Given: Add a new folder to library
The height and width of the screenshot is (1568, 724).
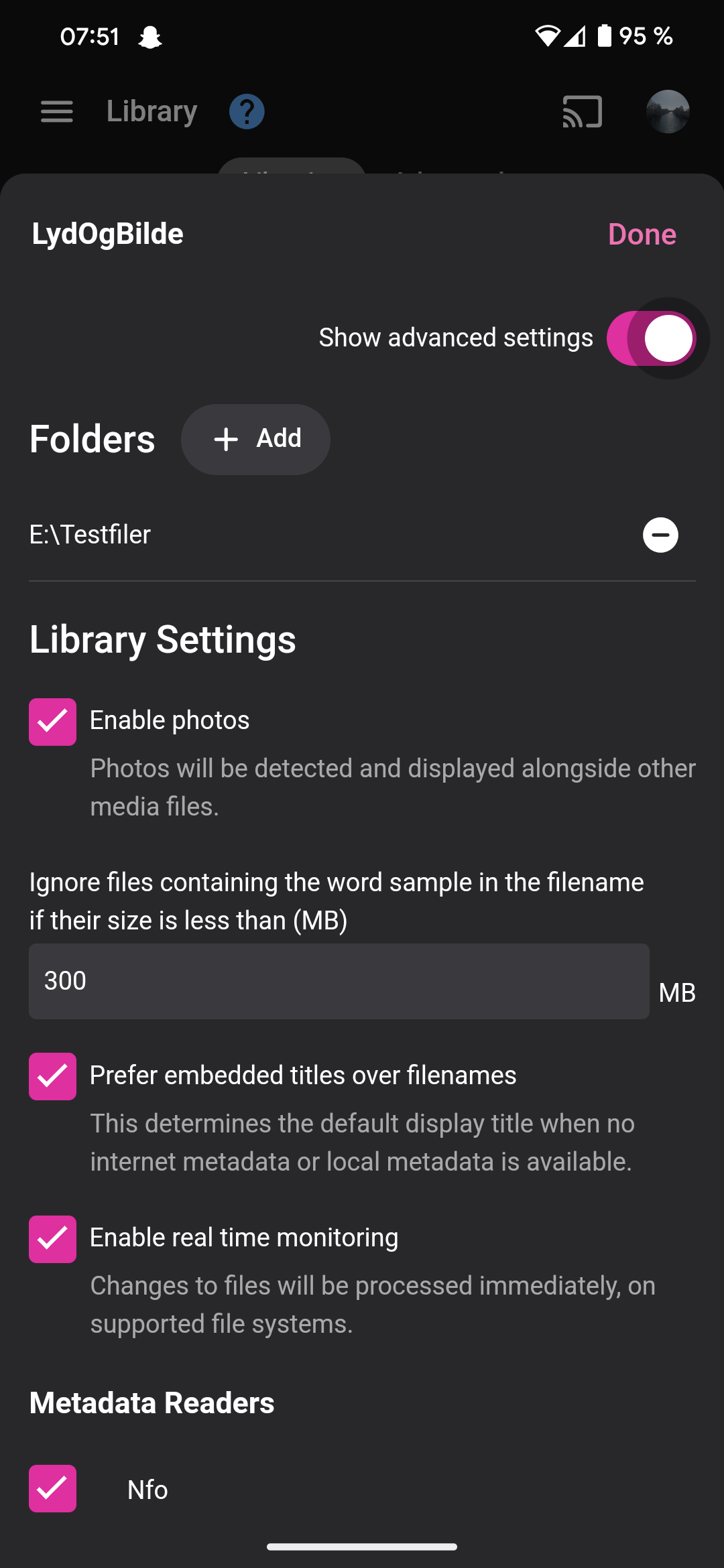Looking at the screenshot, I should tap(255, 440).
